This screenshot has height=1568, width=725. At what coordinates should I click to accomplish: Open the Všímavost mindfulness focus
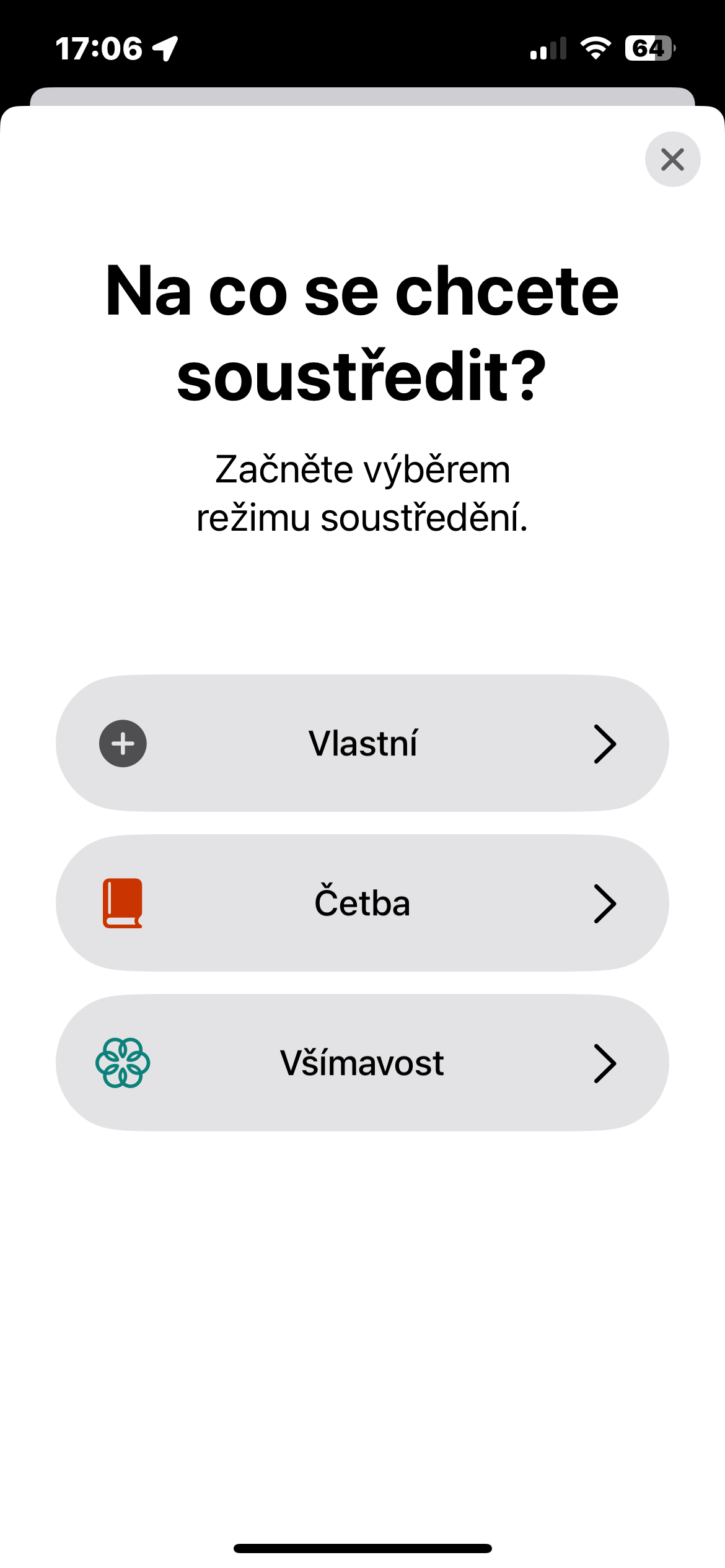pos(362,1063)
